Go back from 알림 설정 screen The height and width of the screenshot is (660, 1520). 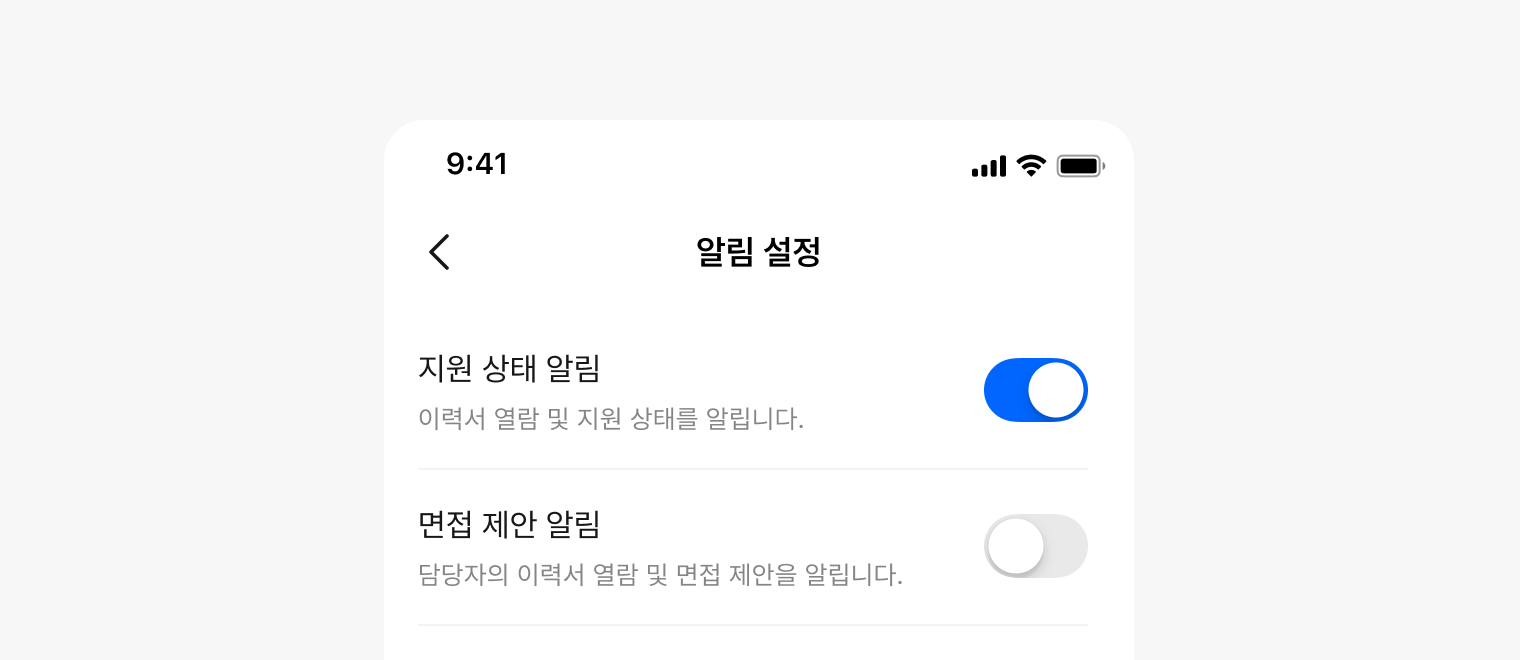coord(439,252)
